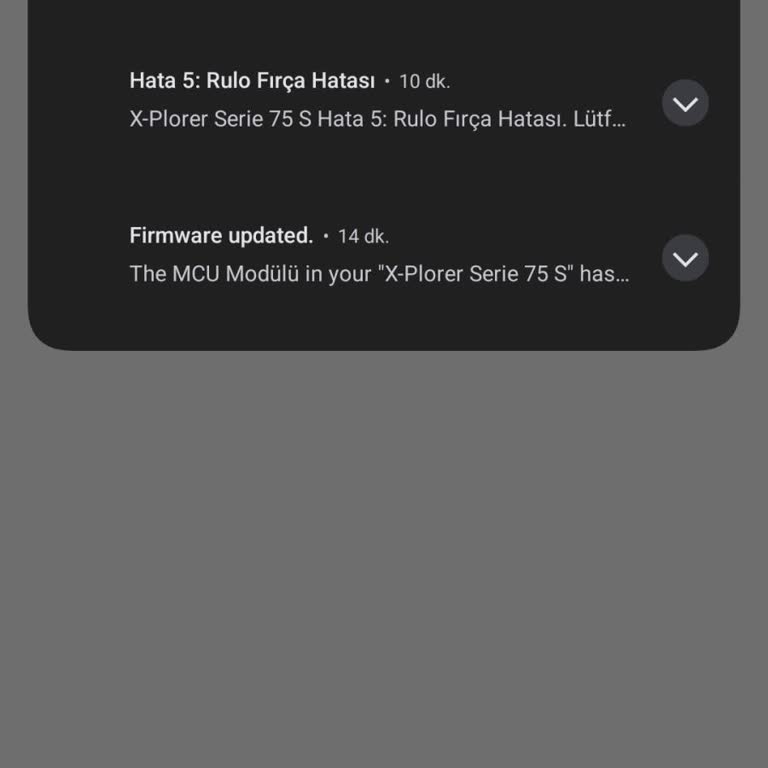Expand the Firmware updated notification
Screen dimensions: 768x768
coord(685,258)
